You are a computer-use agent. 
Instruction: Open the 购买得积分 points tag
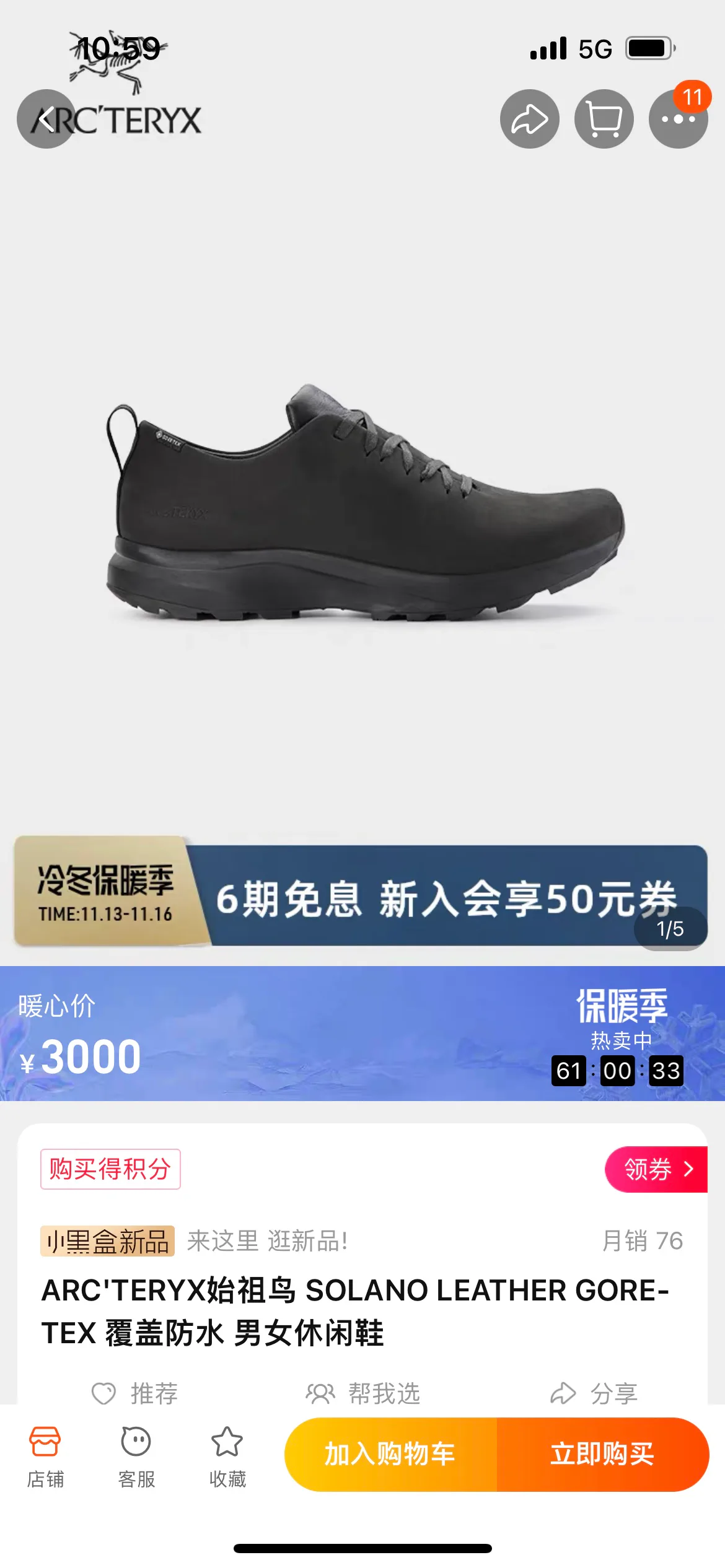coord(110,1169)
